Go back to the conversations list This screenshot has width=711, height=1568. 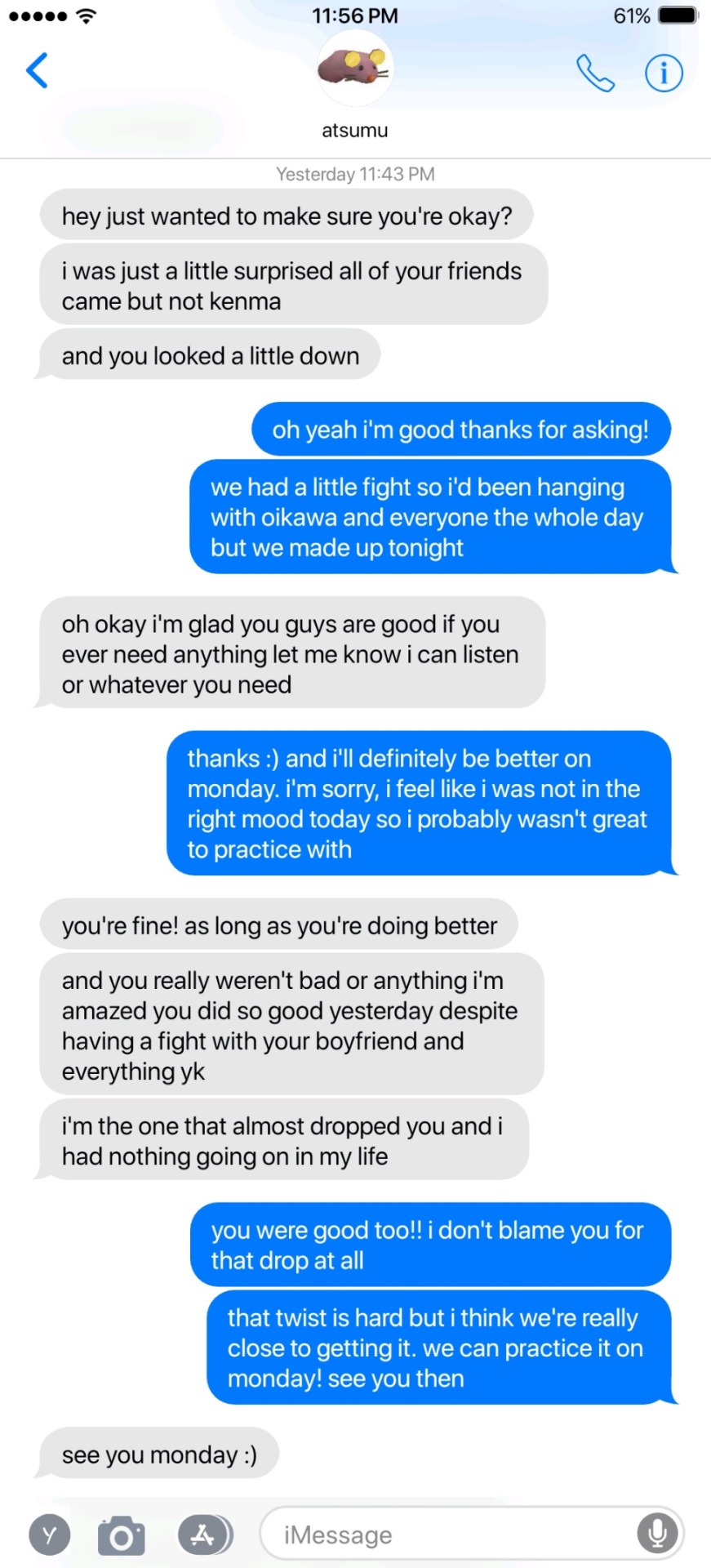point(37,71)
